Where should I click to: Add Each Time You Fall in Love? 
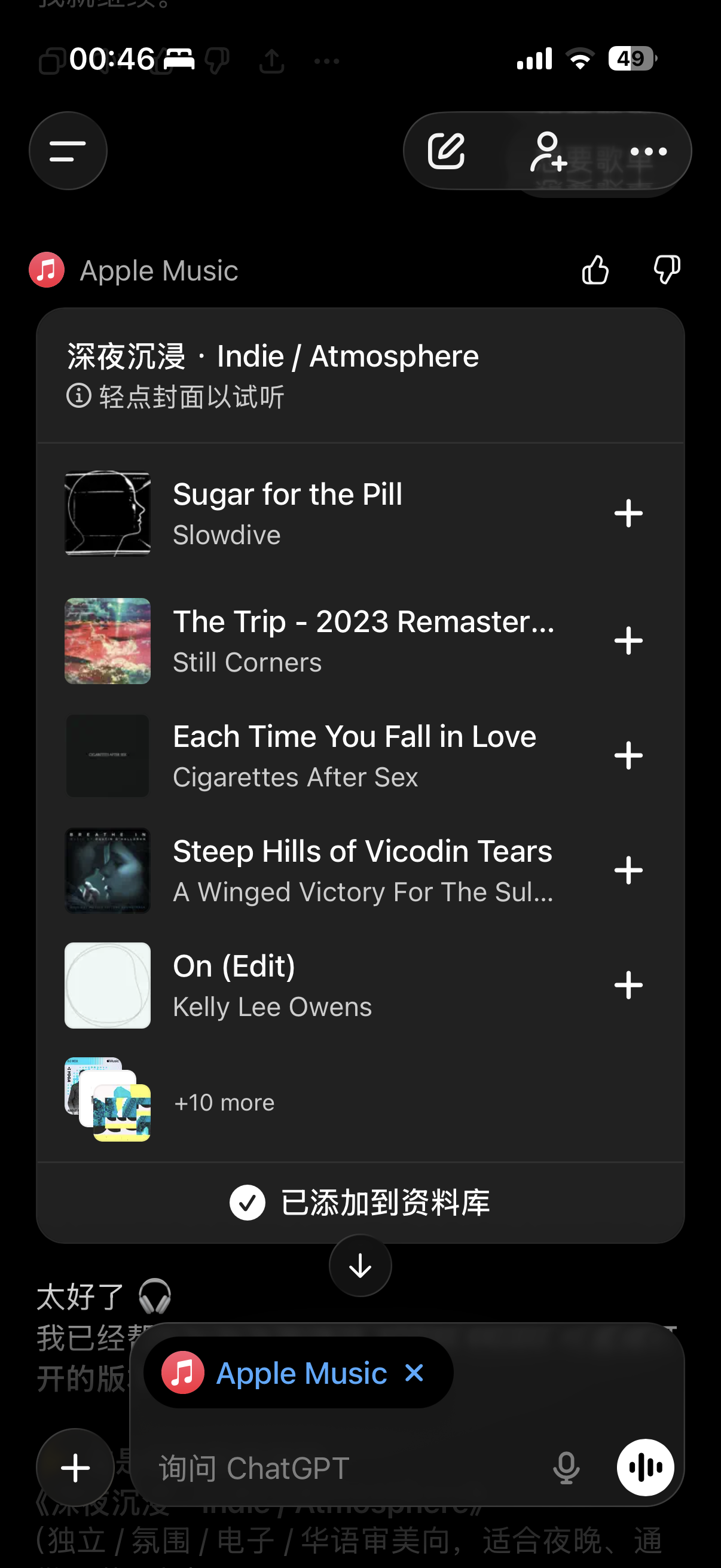tap(628, 755)
